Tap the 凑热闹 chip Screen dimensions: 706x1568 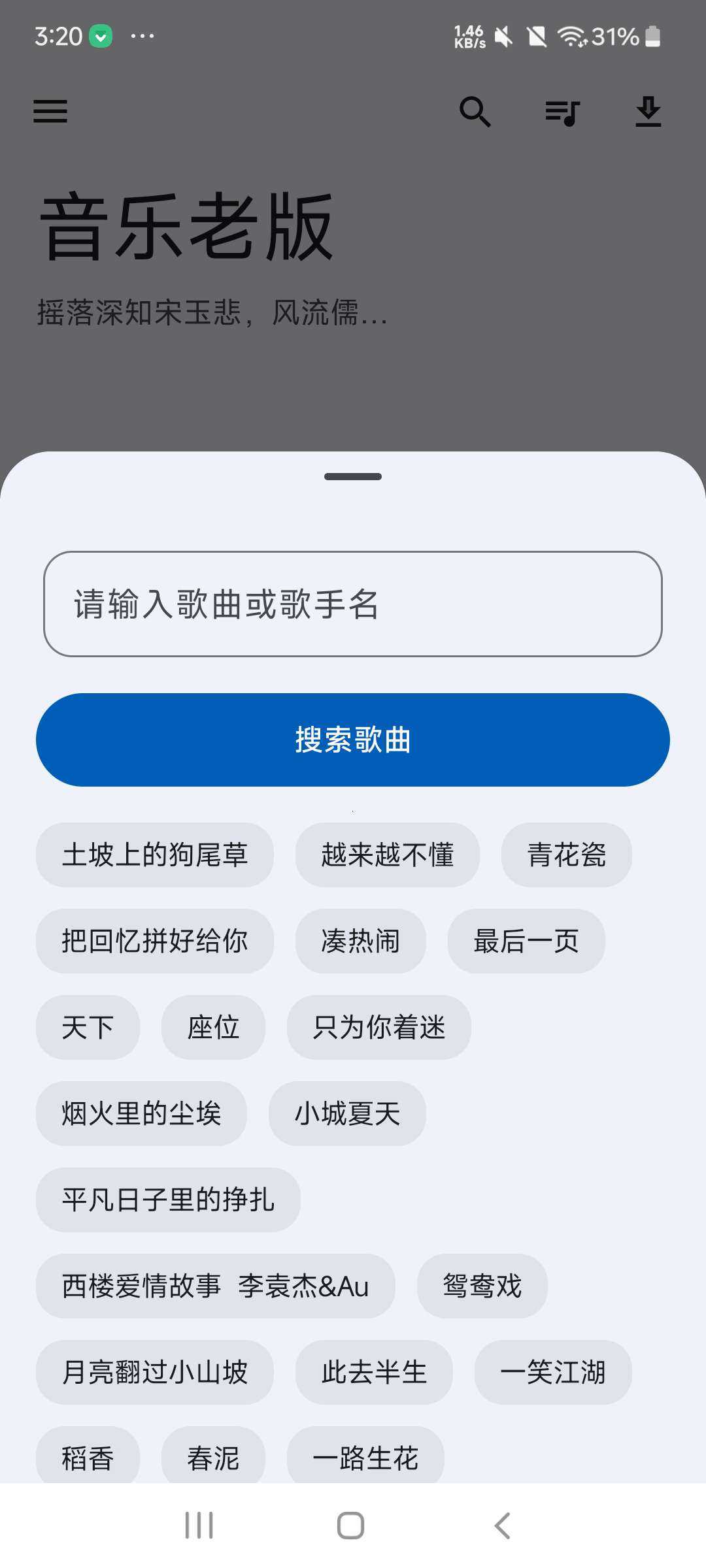pos(361,941)
